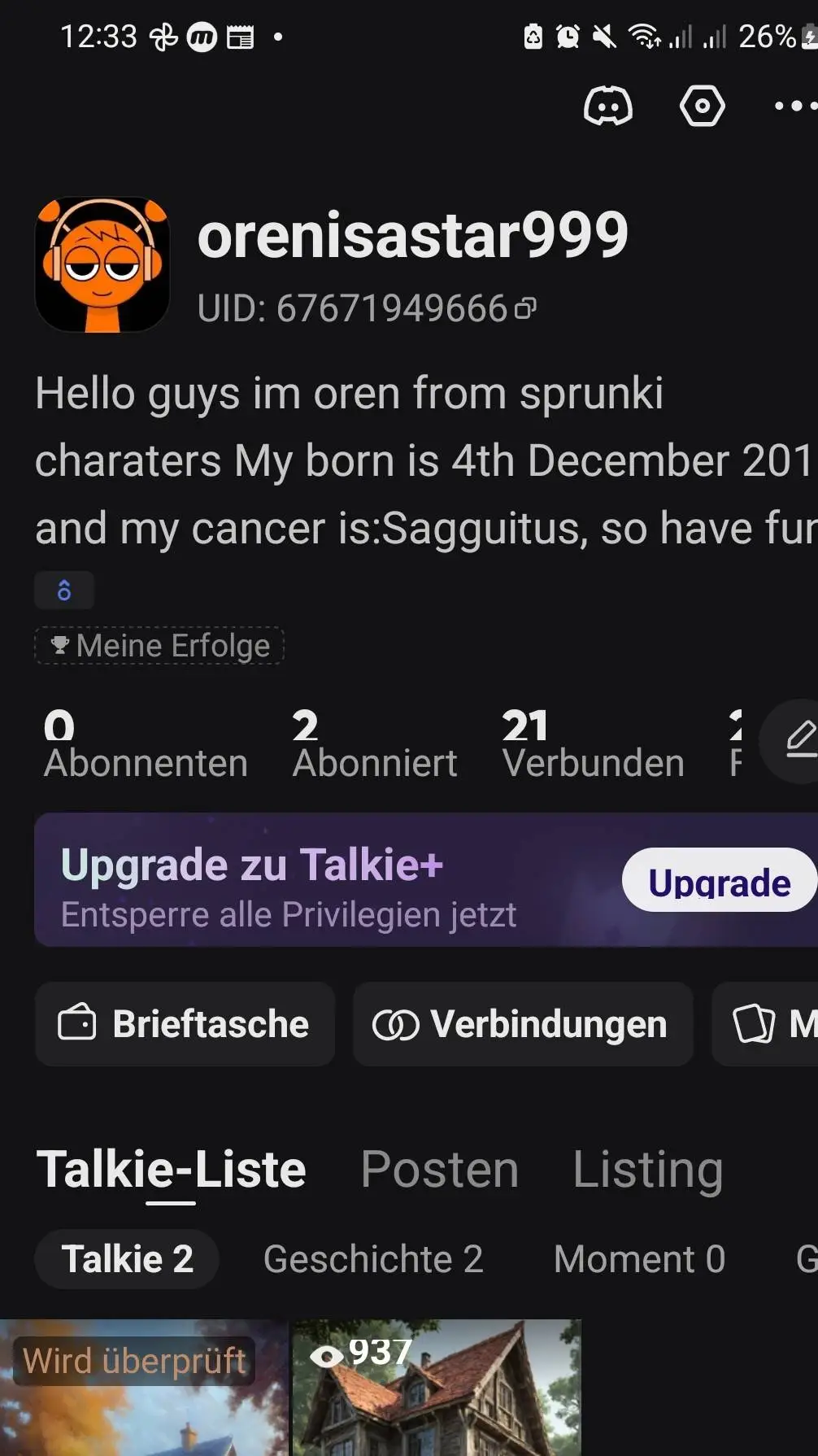Open Meine Erfolge achievements
818x1456 pixels.
coord(159,646)
